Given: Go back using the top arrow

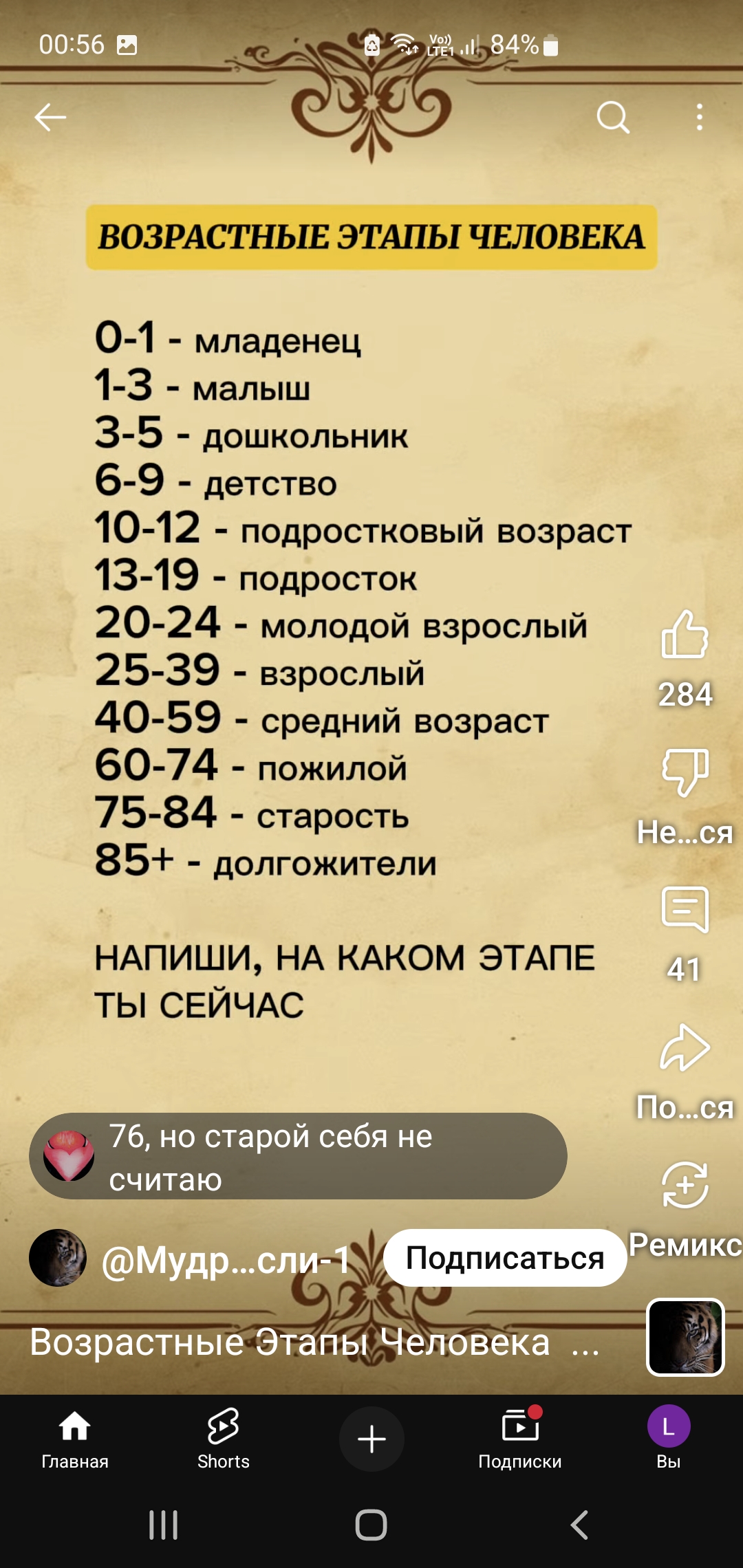Looking at the screenshot, I should click(50, 118).
